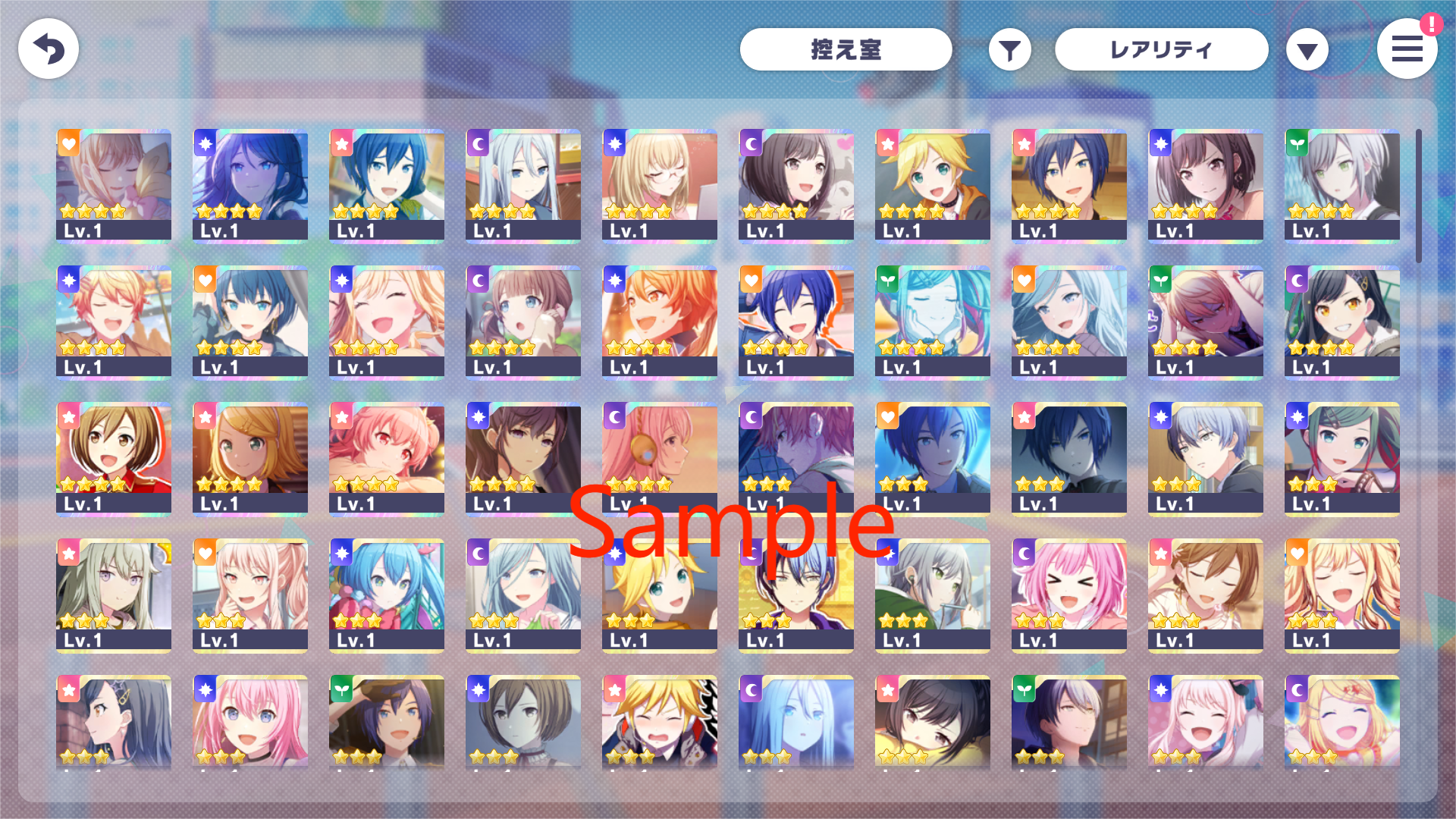Select the gray-haired cat-ear girl three-star card
This screenshot has height=819, width=1456.
[x=114, y=595]
